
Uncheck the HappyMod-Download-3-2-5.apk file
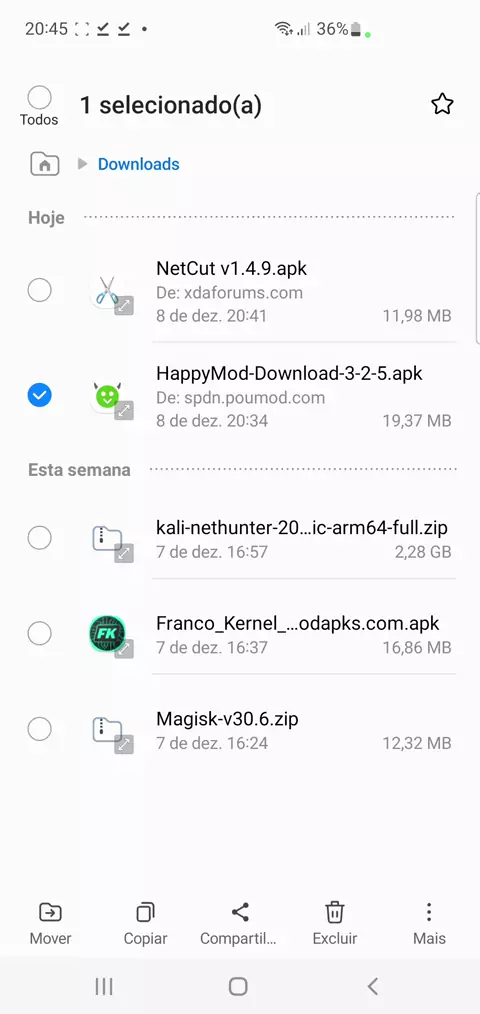click(x=39, y=395)
